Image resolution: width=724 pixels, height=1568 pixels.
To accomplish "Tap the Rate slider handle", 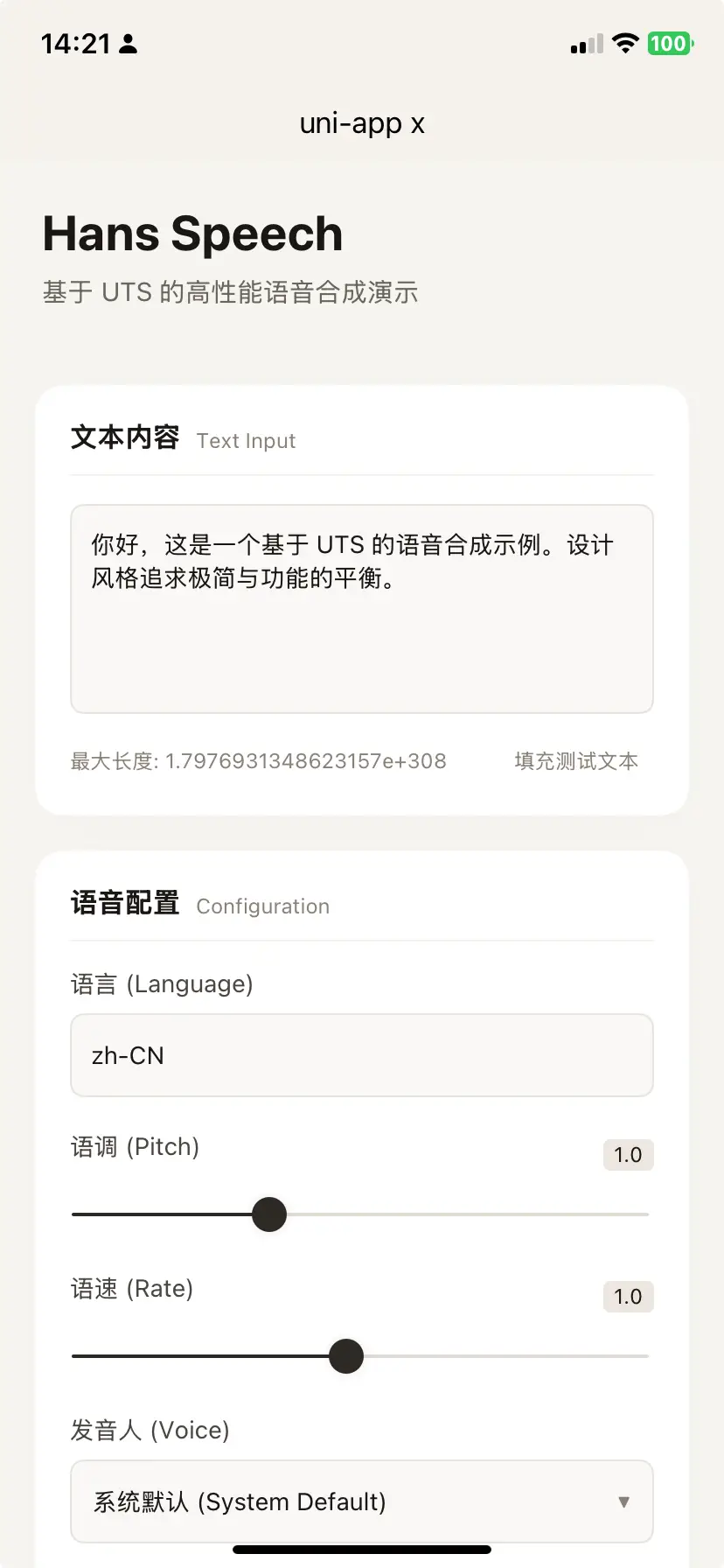I will pos(346,1356).
